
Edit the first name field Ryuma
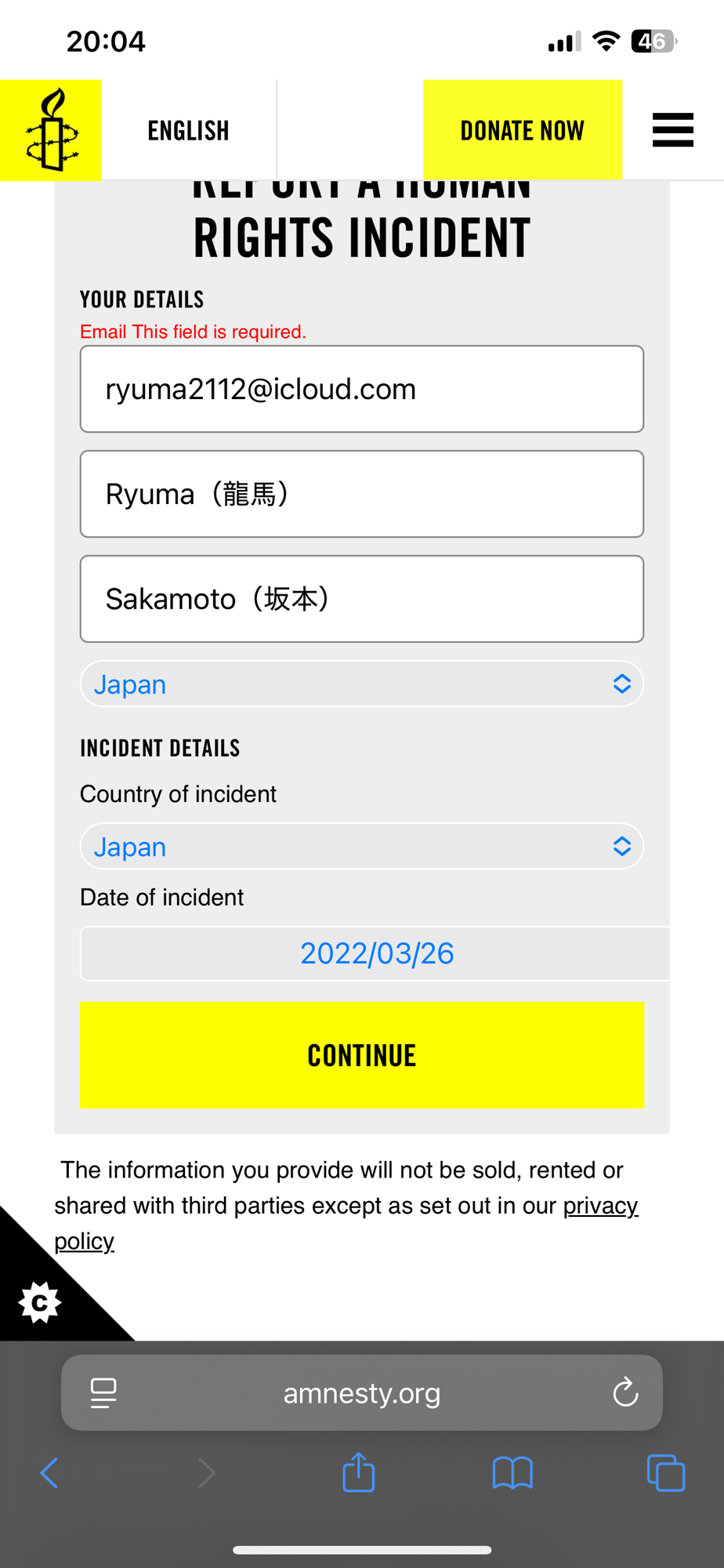click(361, 494)
